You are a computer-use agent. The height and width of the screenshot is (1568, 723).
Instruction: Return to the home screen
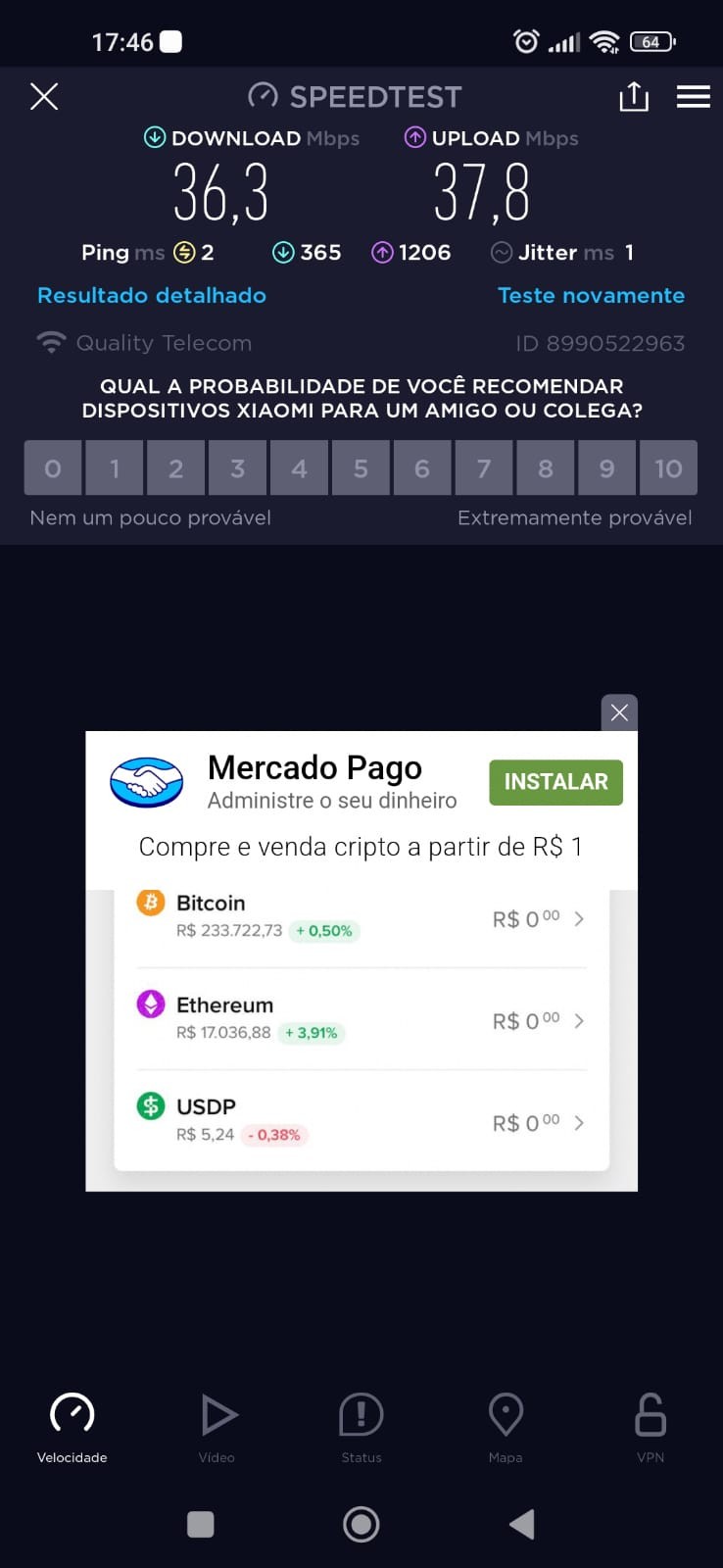coord(361,1524)
